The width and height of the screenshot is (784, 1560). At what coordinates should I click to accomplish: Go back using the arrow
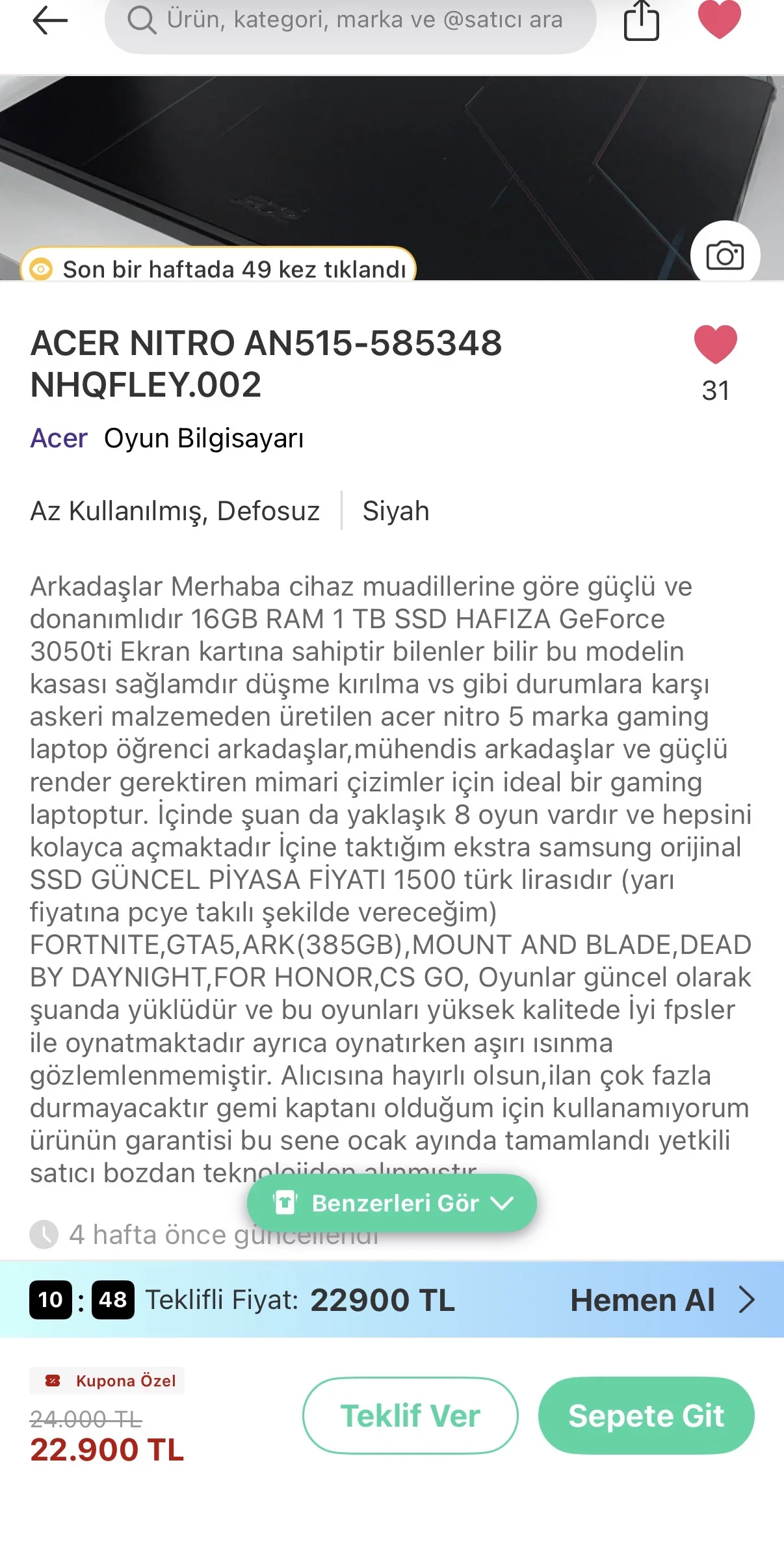click(50, 21)
